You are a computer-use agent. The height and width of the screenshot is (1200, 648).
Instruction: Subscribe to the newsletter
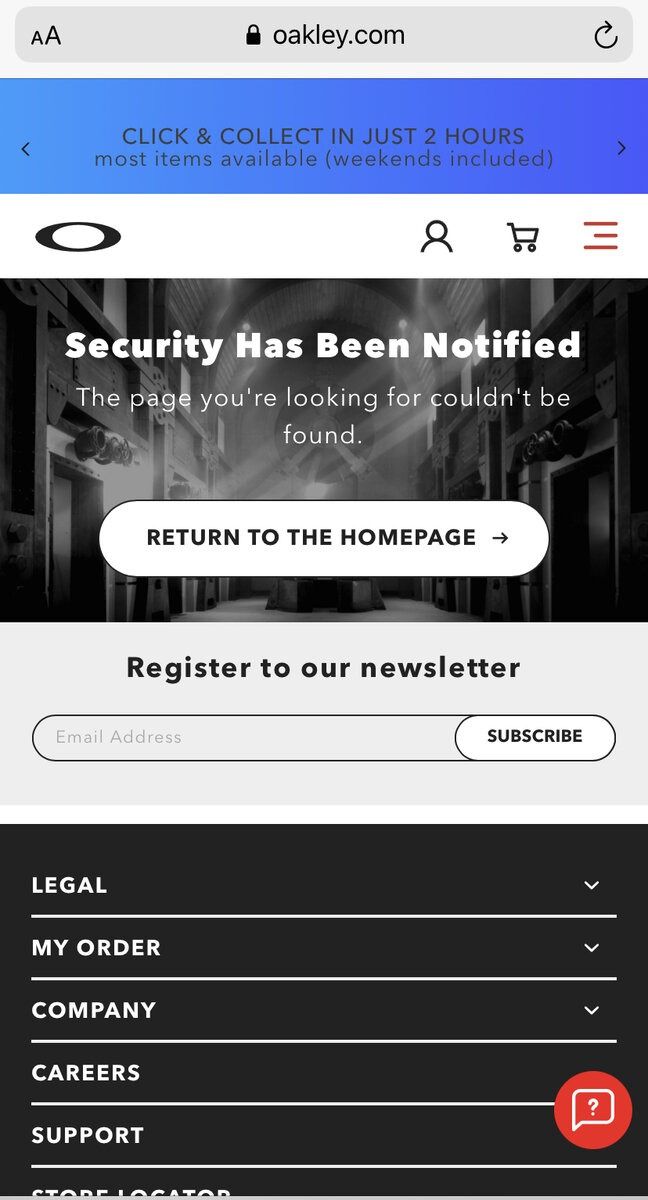tap(535, 737)
